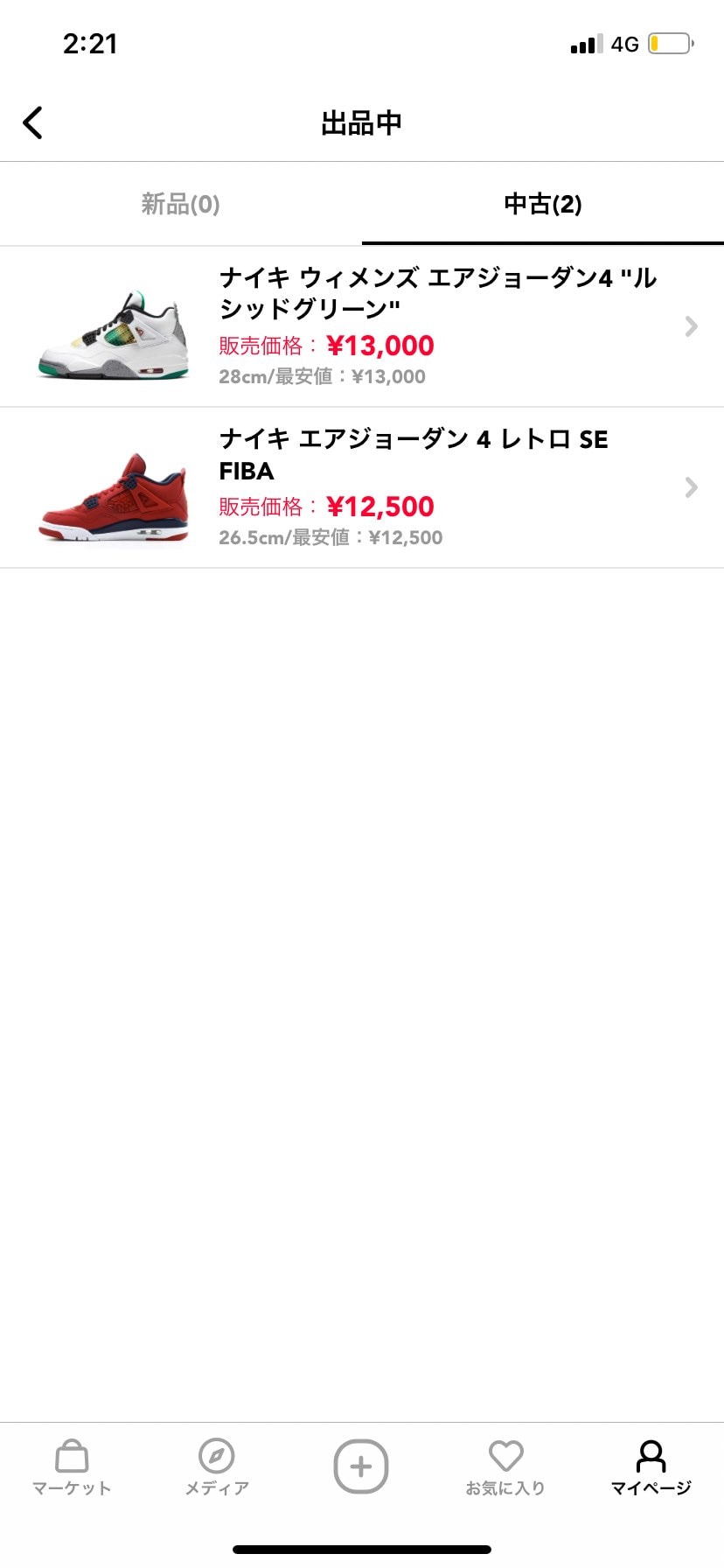Expand the FIBA listing via its chevron
This screenshot has height=1568, width=724.
691,487
